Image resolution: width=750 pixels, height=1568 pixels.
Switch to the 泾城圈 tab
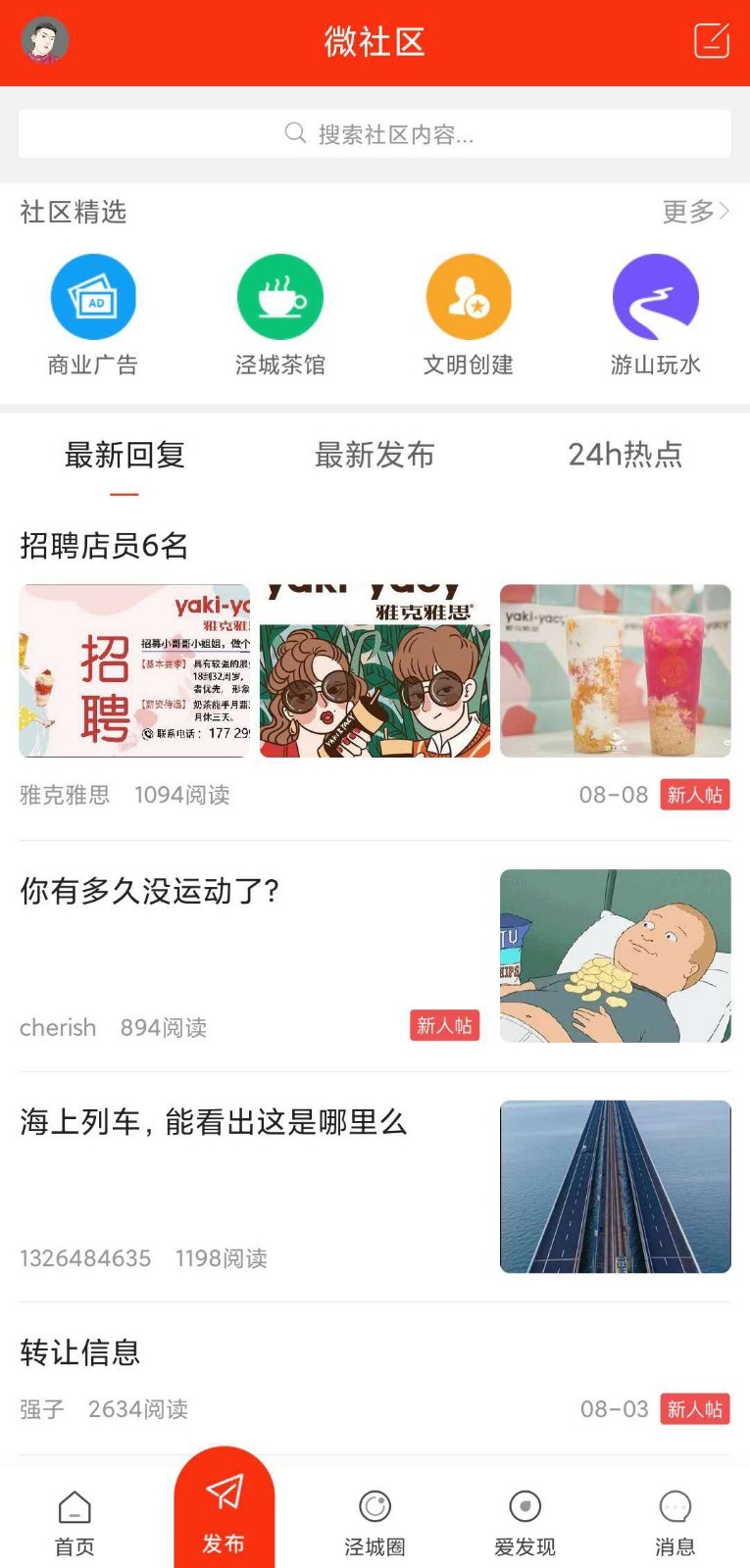[x=375, y=1523]
